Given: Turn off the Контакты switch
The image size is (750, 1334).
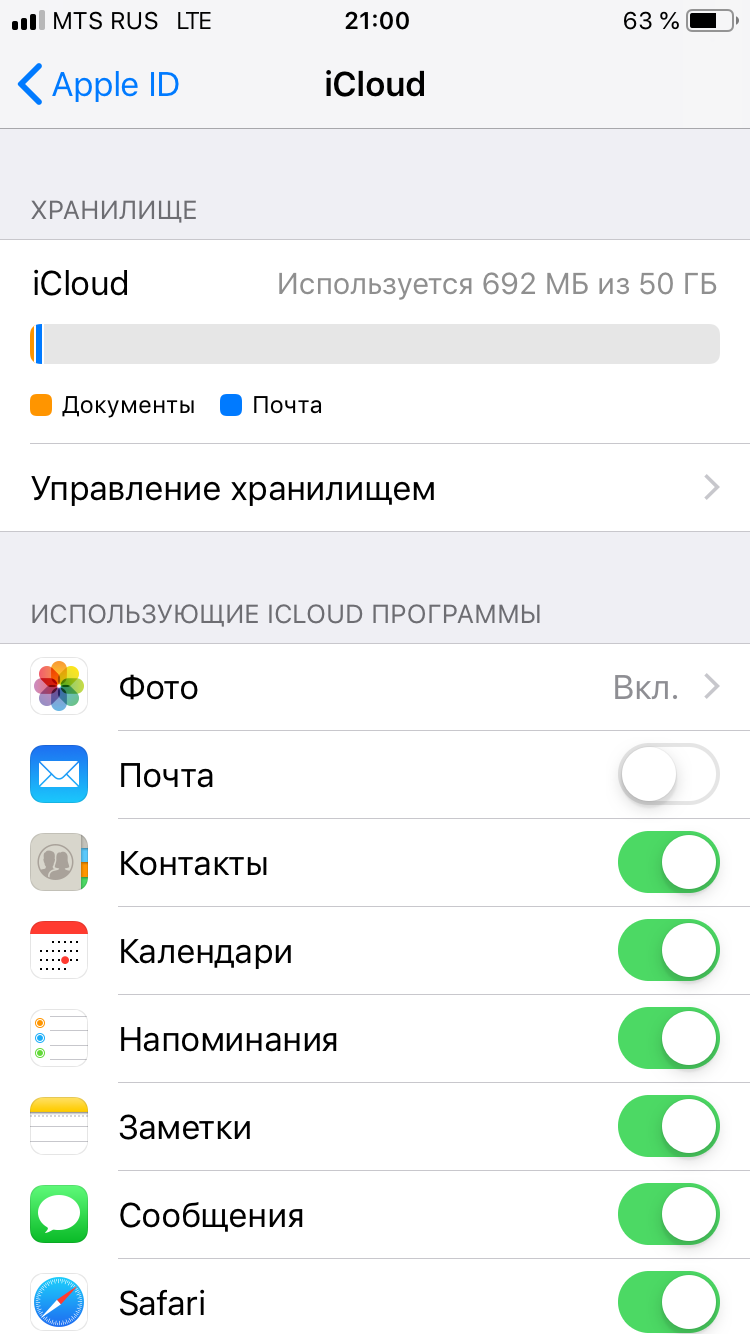Looking at the screenshot, I should click(x=668, y=863).
